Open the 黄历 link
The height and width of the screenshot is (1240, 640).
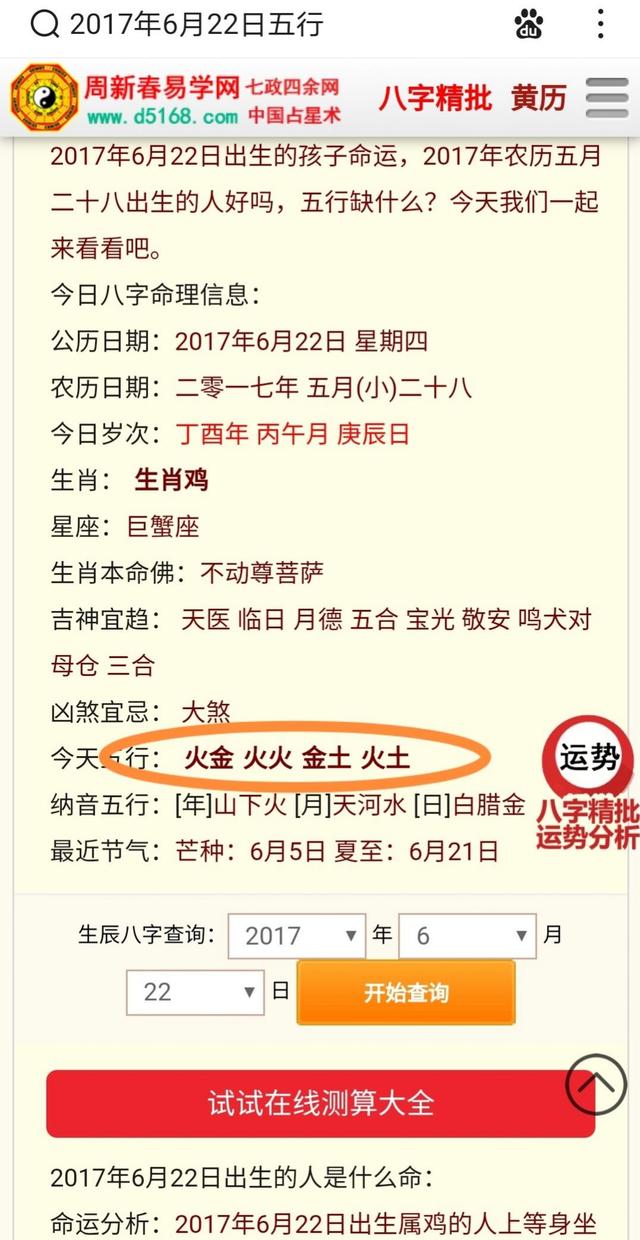tap(538, 98)
